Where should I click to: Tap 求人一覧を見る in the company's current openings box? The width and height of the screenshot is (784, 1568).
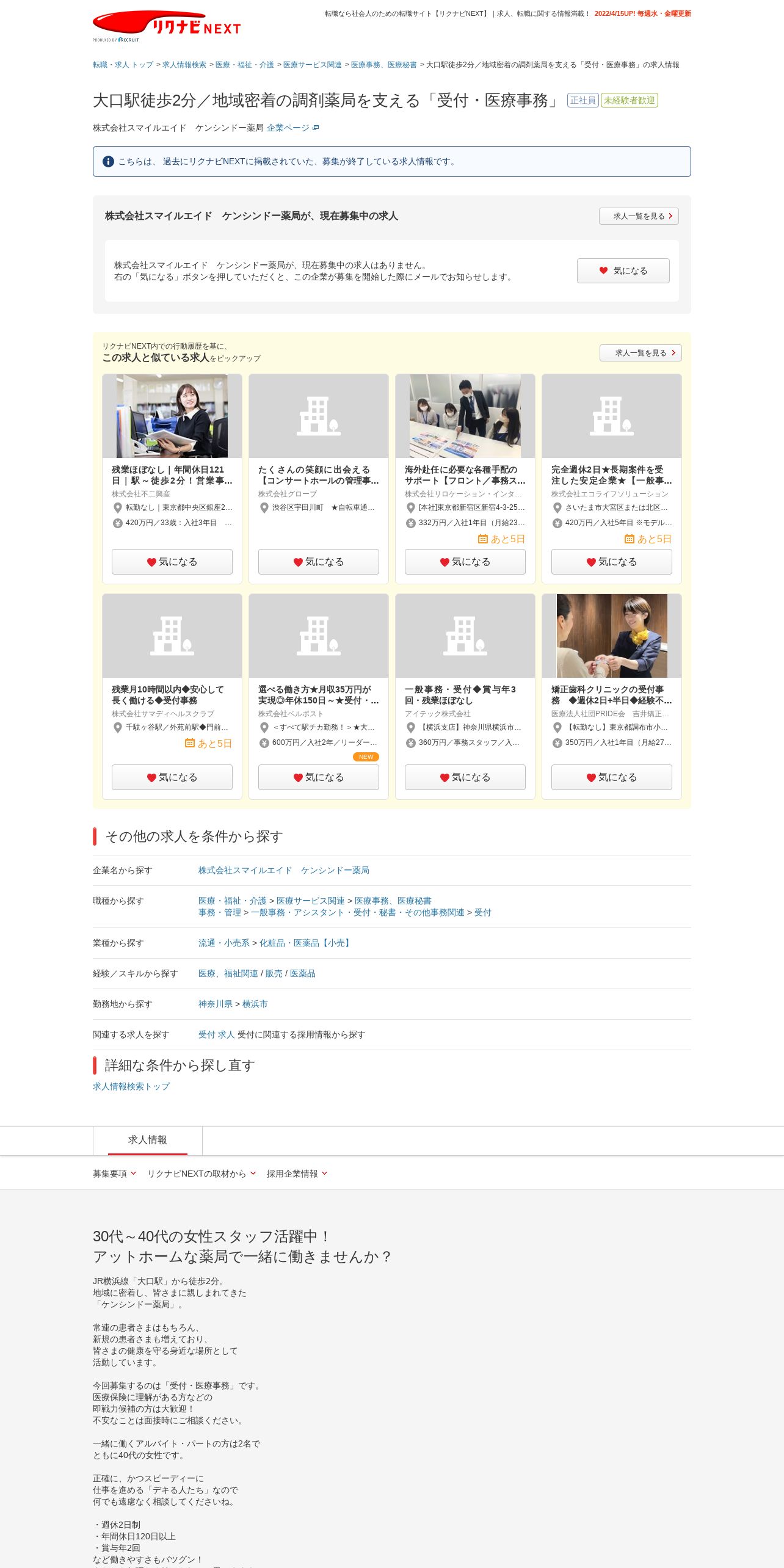click(639, 216)
